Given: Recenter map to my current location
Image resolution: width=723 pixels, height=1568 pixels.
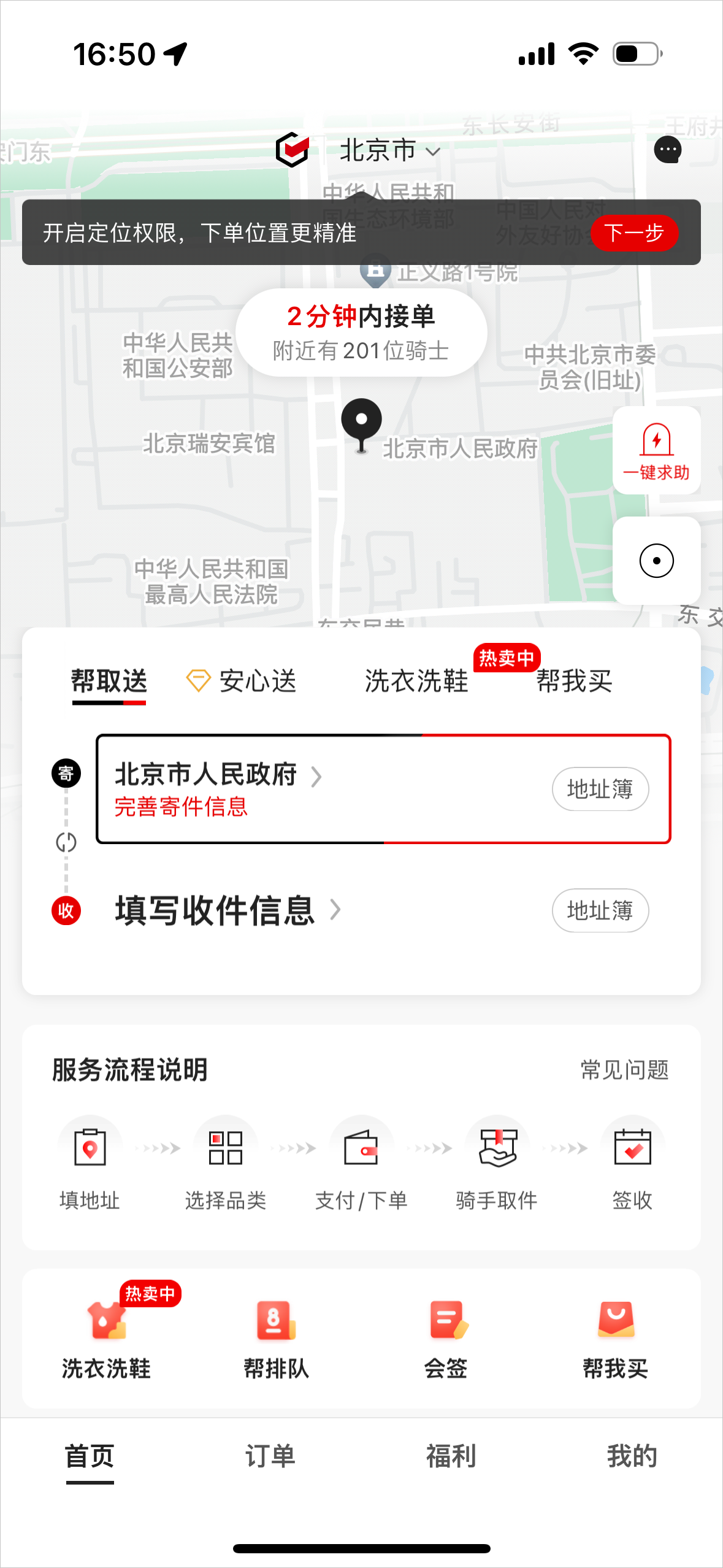Looking at the screenshot, I should (x=656, y=561).
